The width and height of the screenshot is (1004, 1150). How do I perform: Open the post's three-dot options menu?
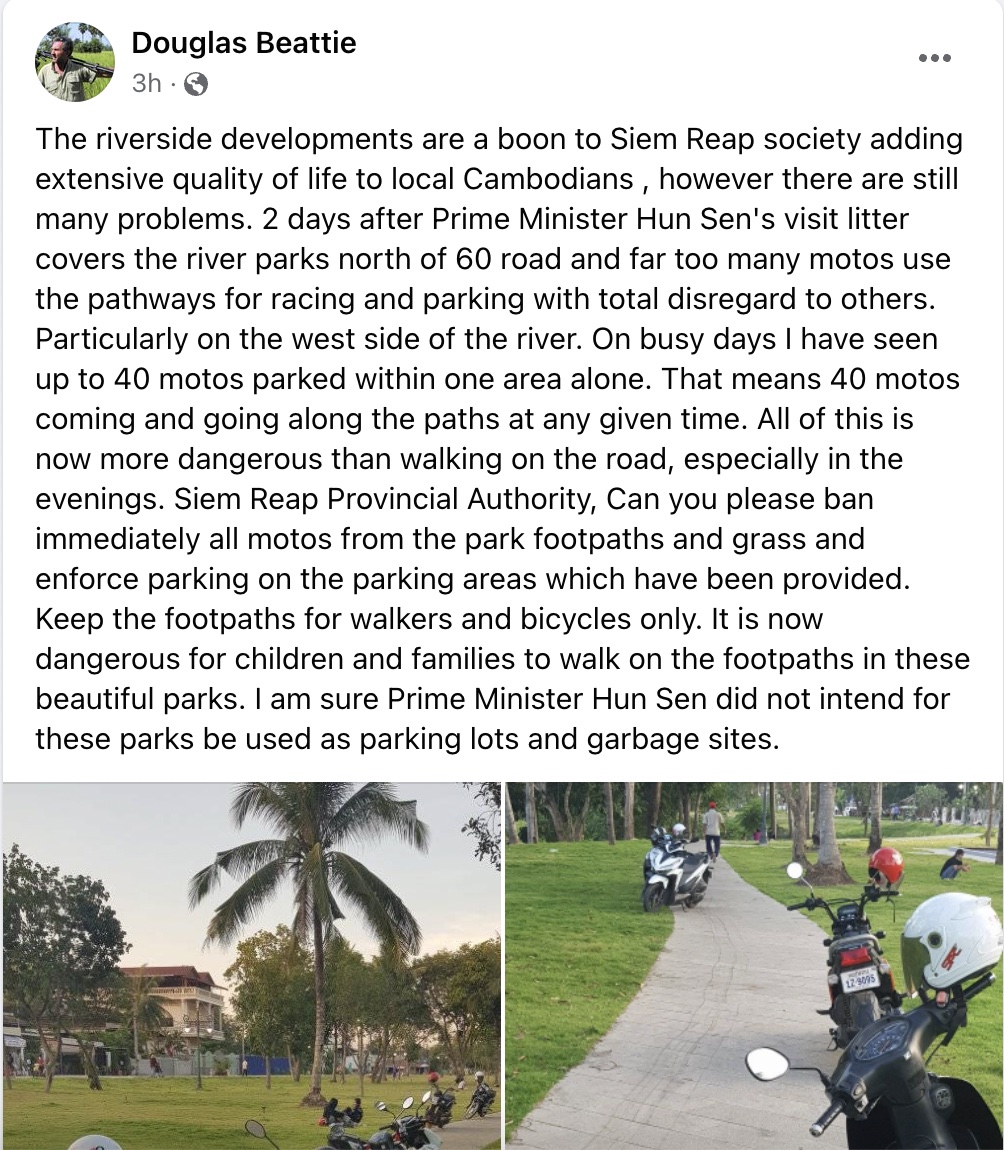(934, 58)
